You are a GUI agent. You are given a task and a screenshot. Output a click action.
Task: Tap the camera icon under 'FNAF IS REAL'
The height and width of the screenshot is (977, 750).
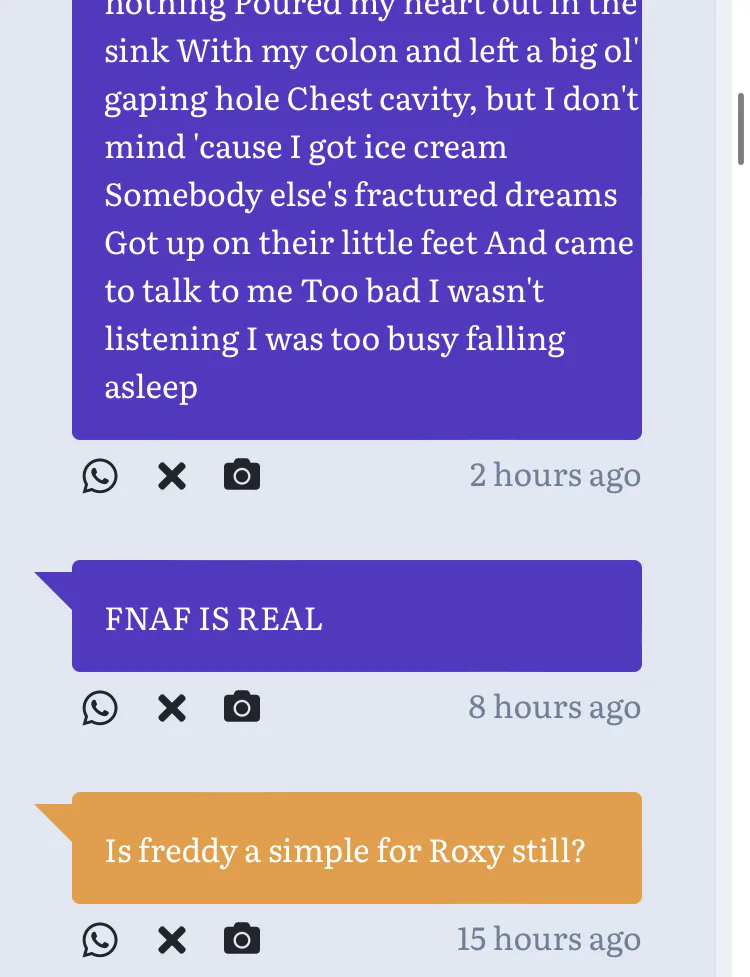point(242,707)
